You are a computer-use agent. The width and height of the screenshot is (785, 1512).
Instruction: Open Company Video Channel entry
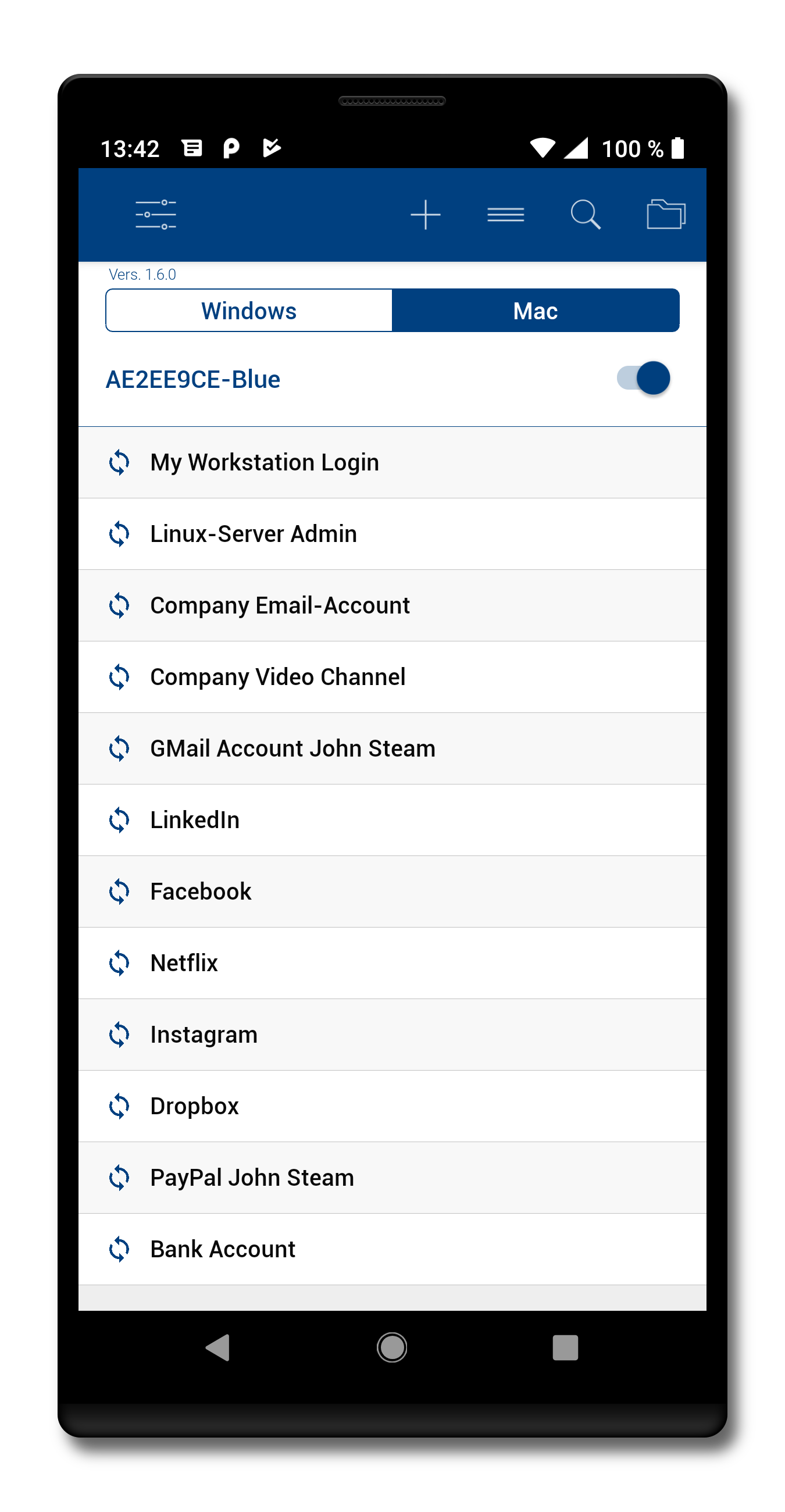pos(392,677)
